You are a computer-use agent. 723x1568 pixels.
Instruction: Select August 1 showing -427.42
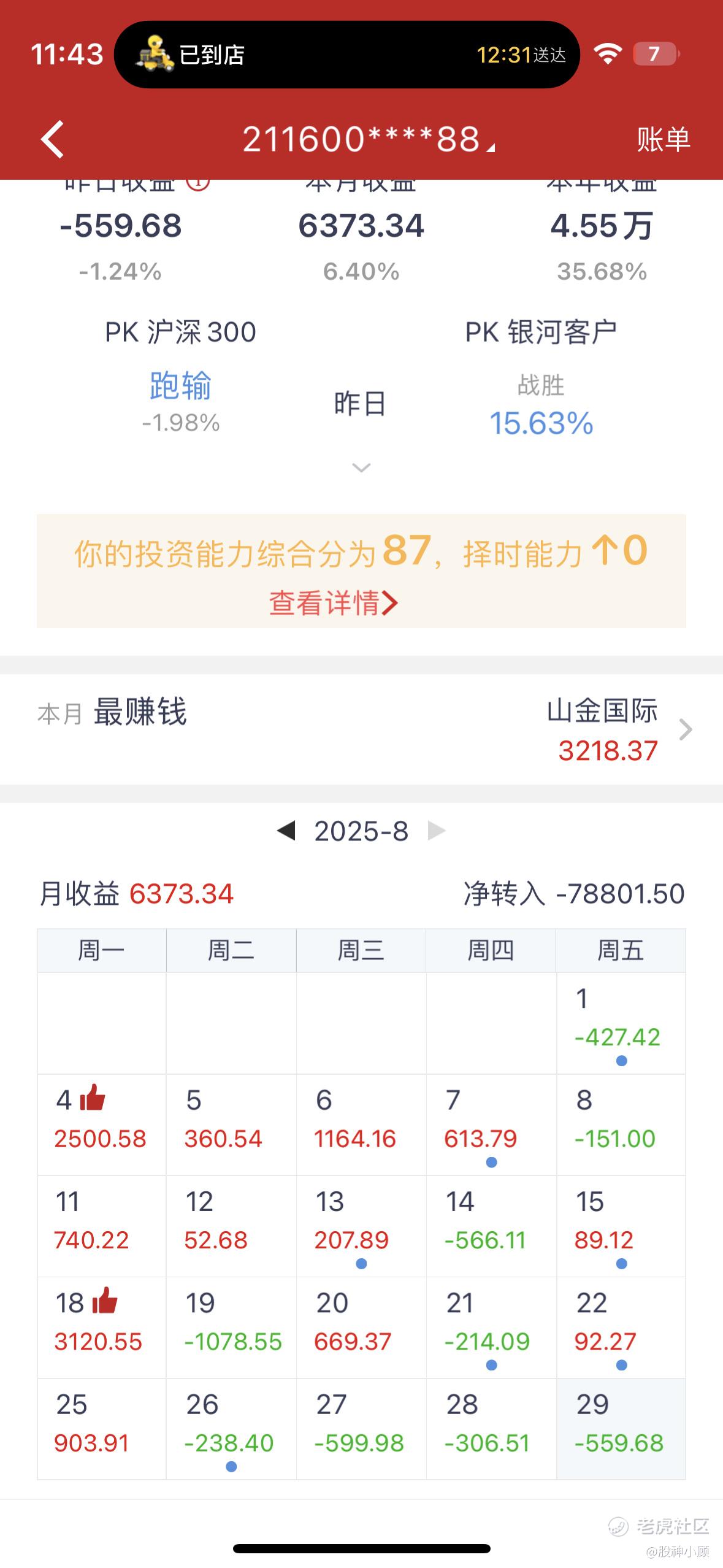point(621,1023)
